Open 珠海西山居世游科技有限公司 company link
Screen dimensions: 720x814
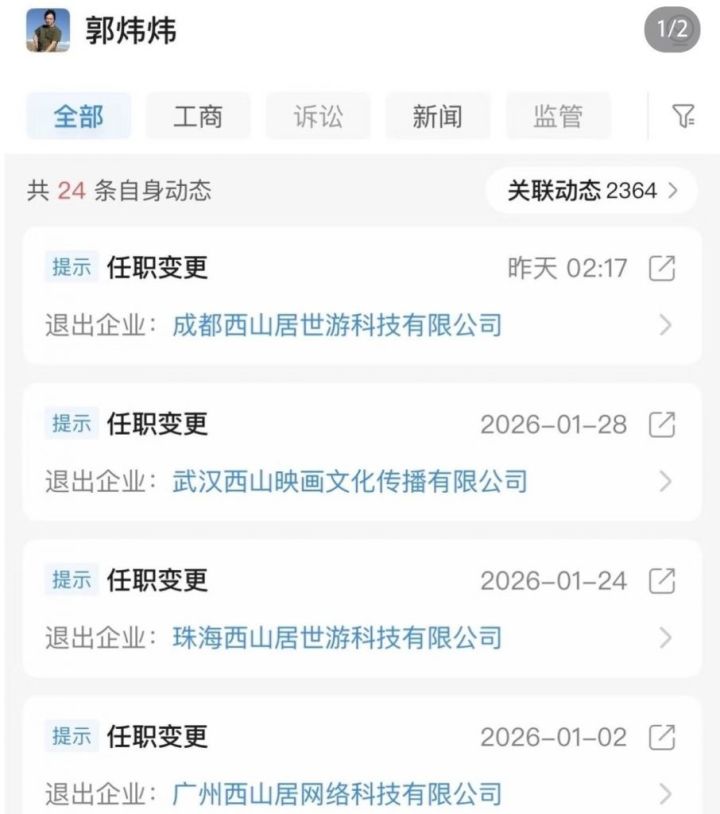pos(337,637)
